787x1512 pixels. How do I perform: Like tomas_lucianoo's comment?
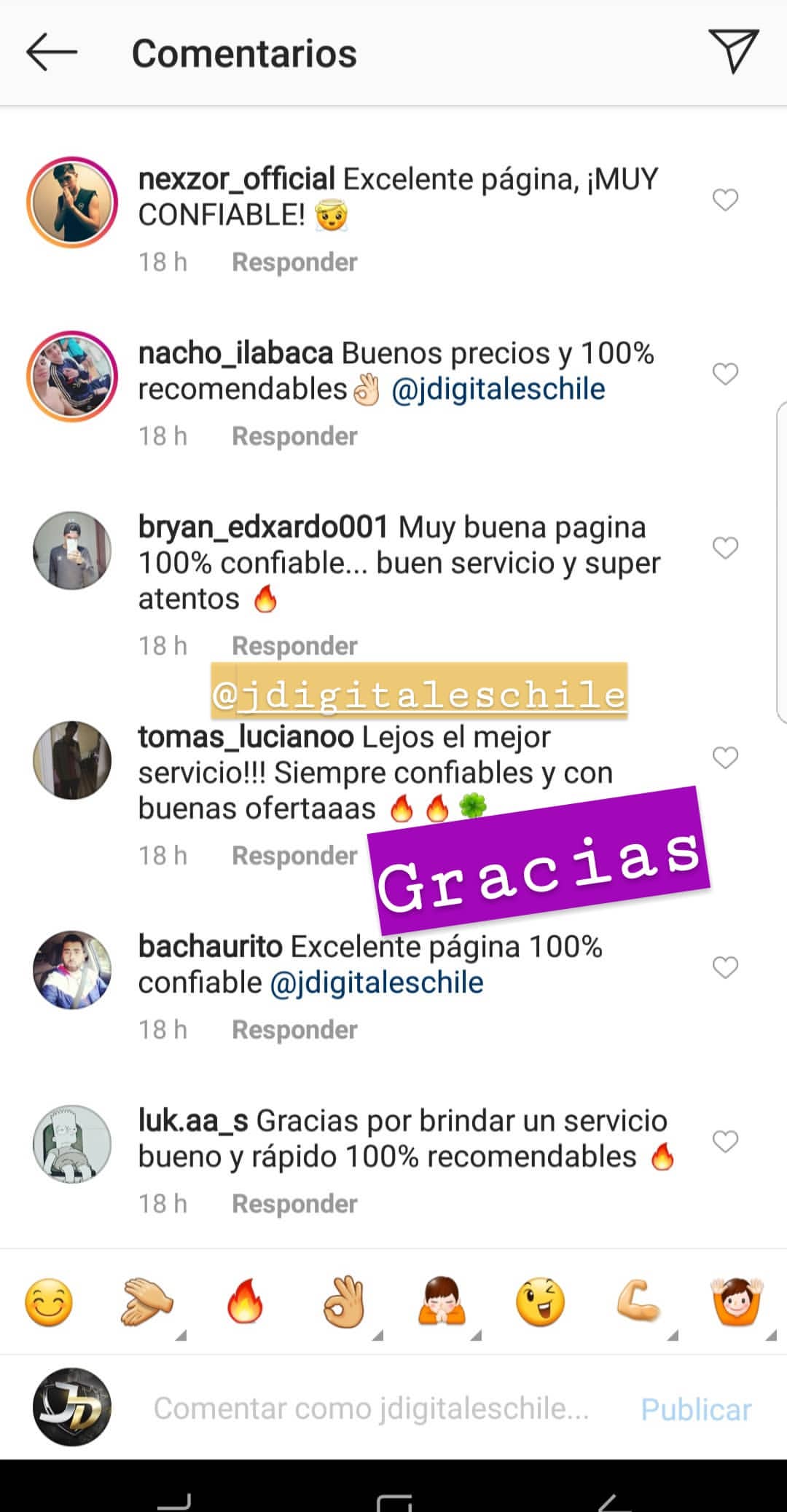725,757
